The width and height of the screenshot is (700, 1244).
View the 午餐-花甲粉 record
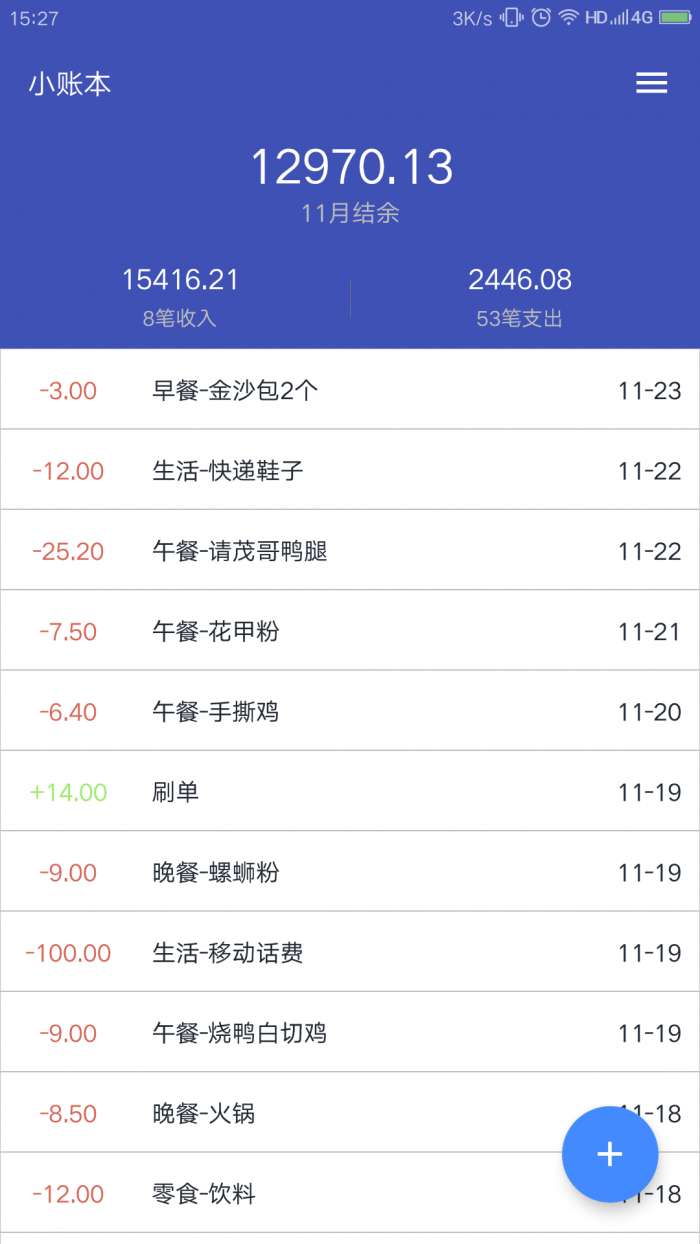pos(350,631)
